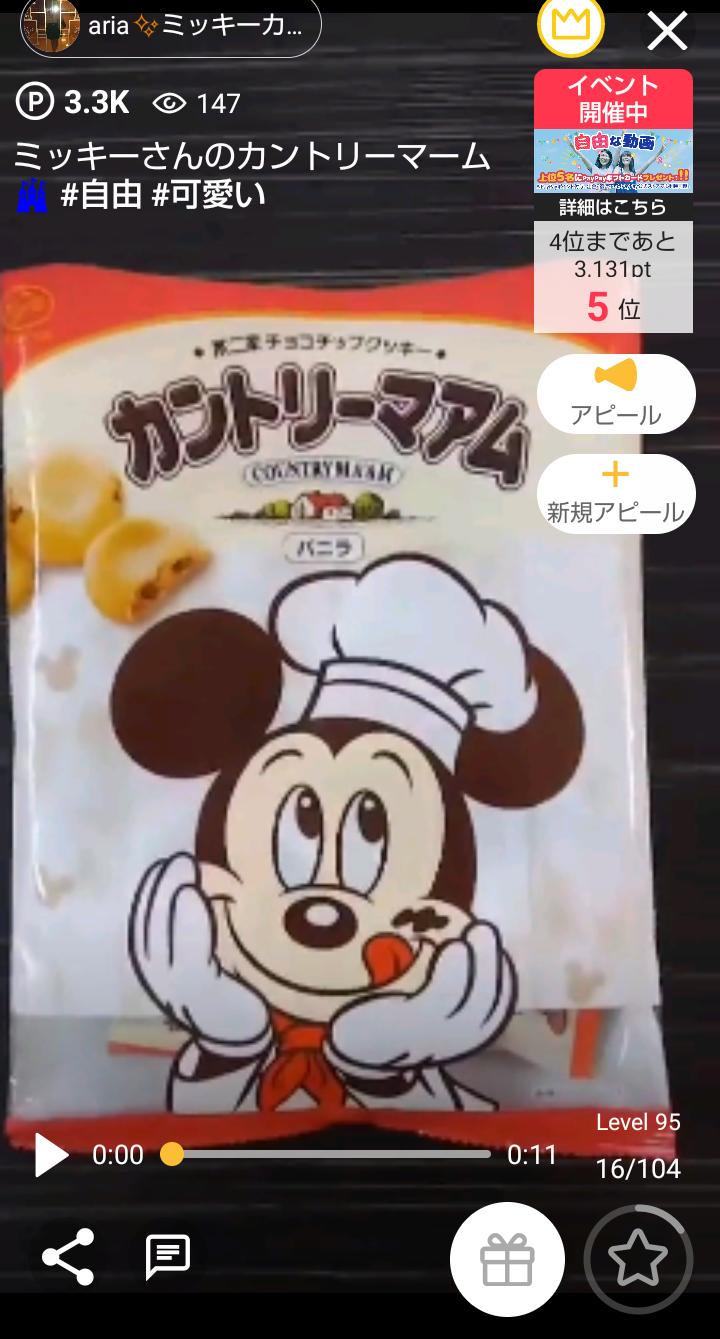Screen dimensions: 720x1339
Task: Play the video
Action: click(50, 1155)
